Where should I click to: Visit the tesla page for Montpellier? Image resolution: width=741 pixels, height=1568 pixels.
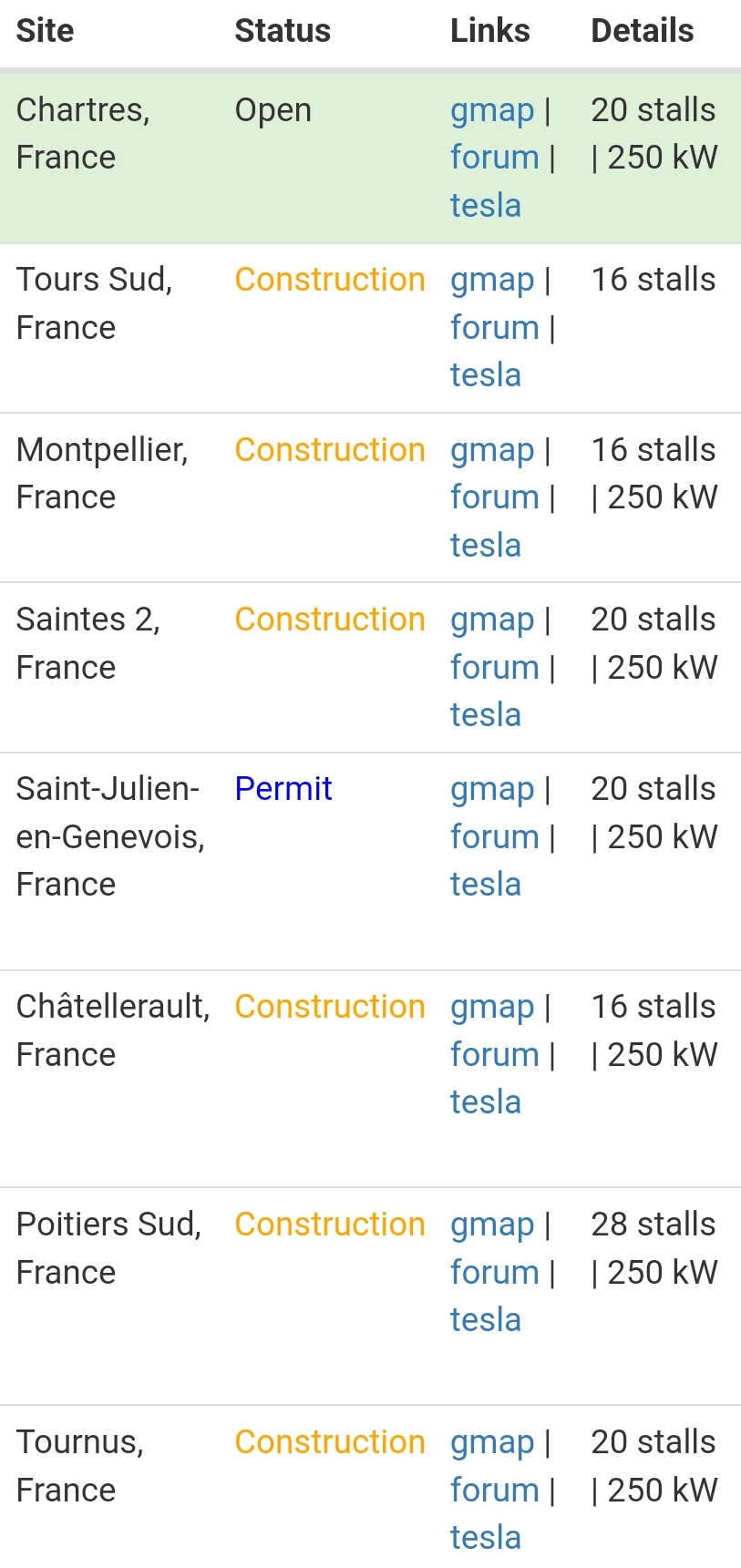tap(486, 546)
